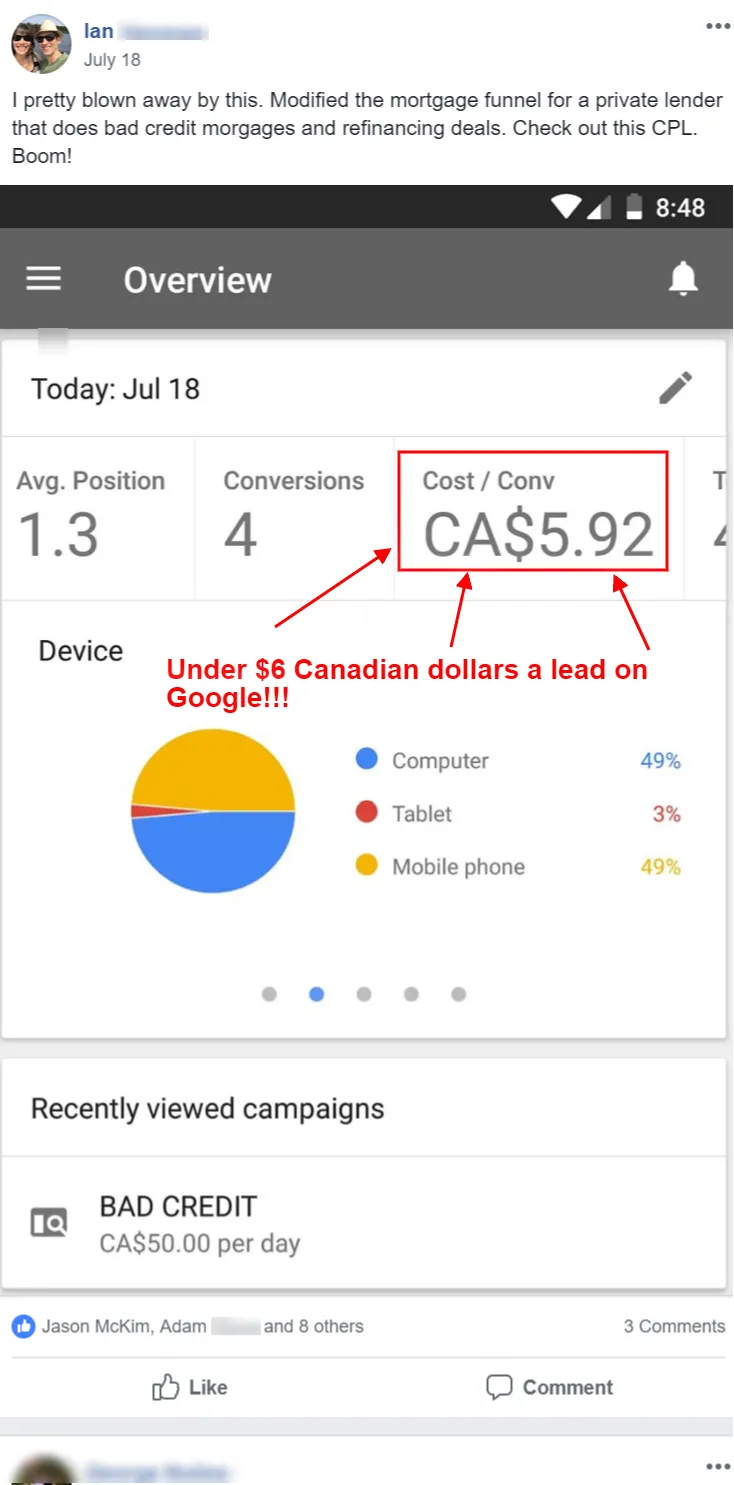The image size is (734, 1485).
Task: Tap Ian's profile picture
Action: pyautogui.click(x=41, y=45)
